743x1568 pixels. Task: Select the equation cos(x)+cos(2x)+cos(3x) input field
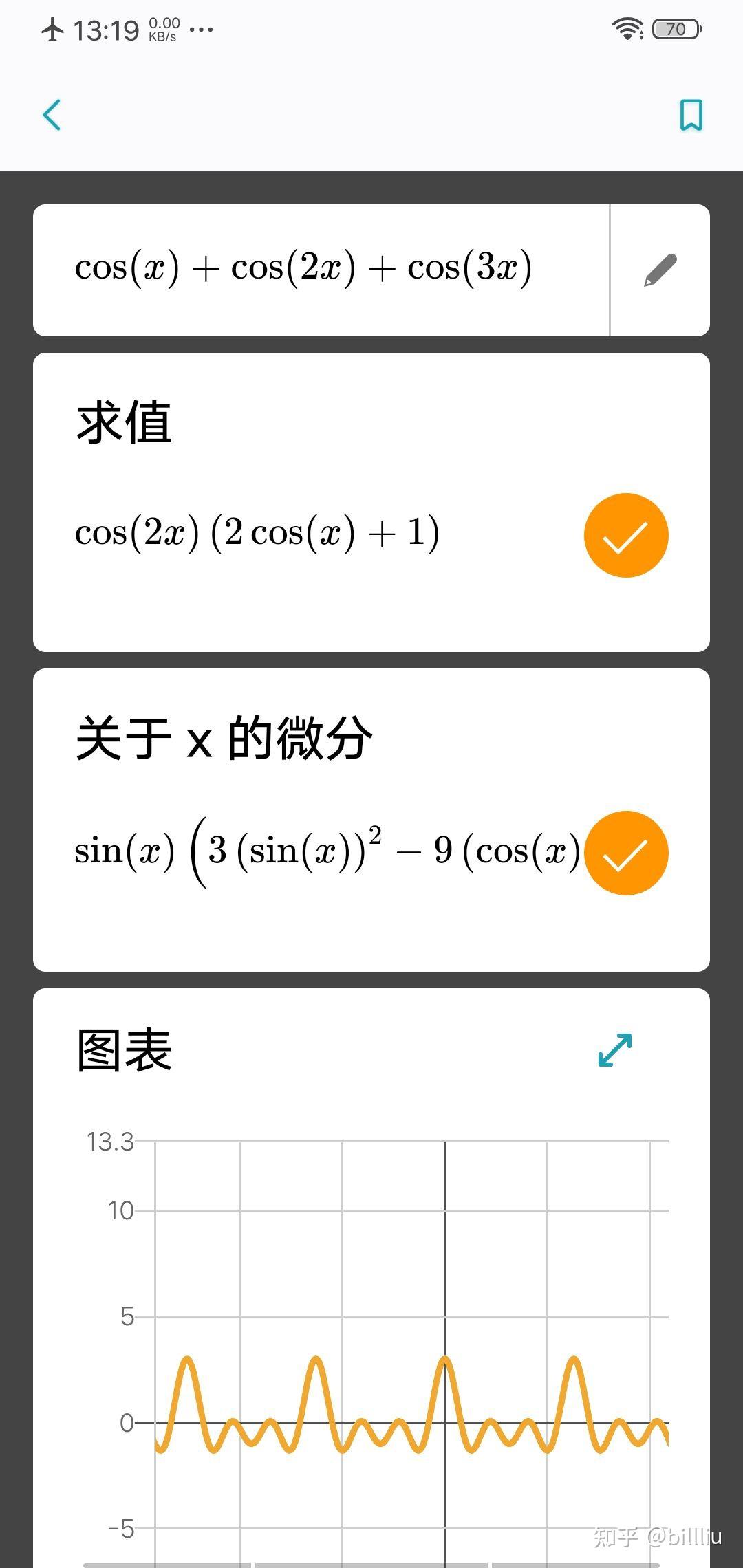click(303, 268)
